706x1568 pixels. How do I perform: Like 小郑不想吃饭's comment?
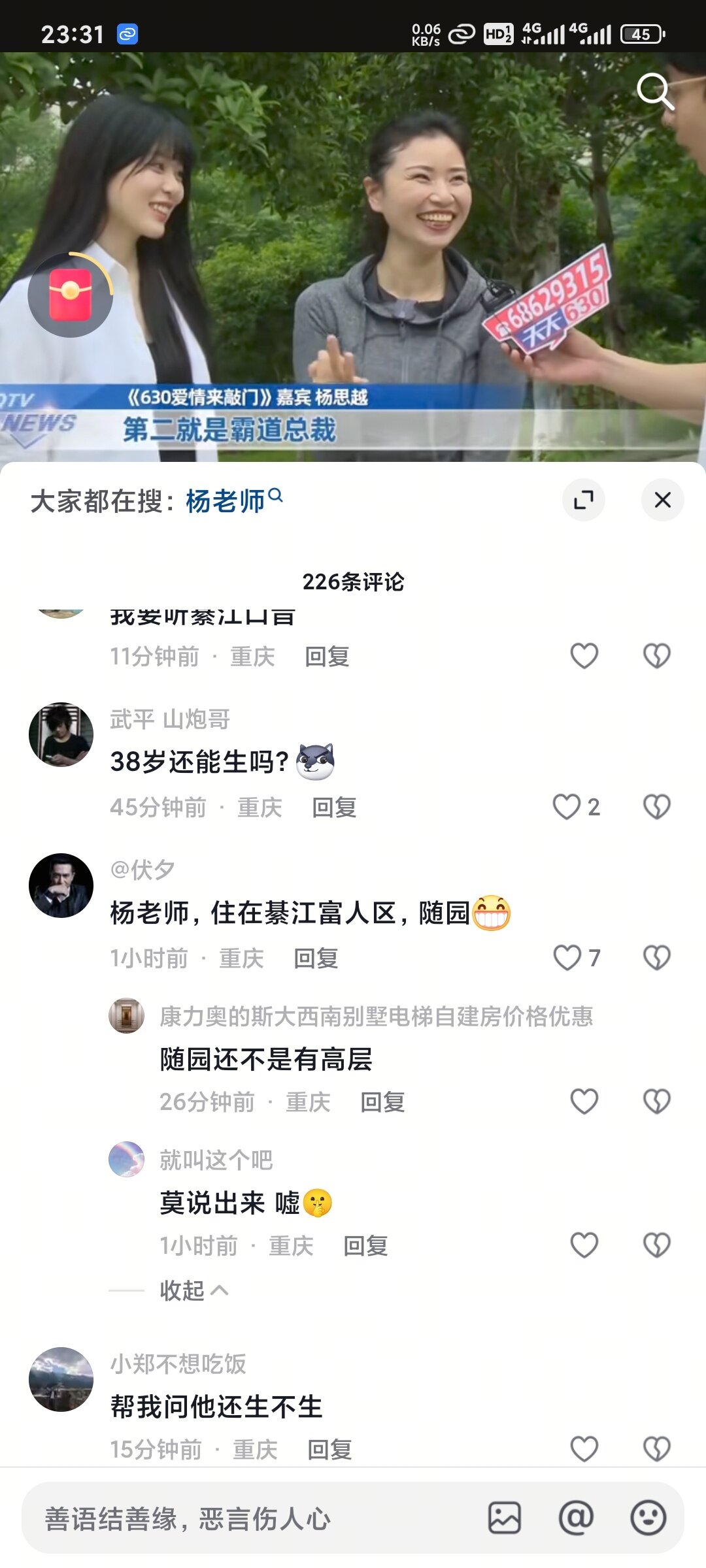pos(584,1449)
